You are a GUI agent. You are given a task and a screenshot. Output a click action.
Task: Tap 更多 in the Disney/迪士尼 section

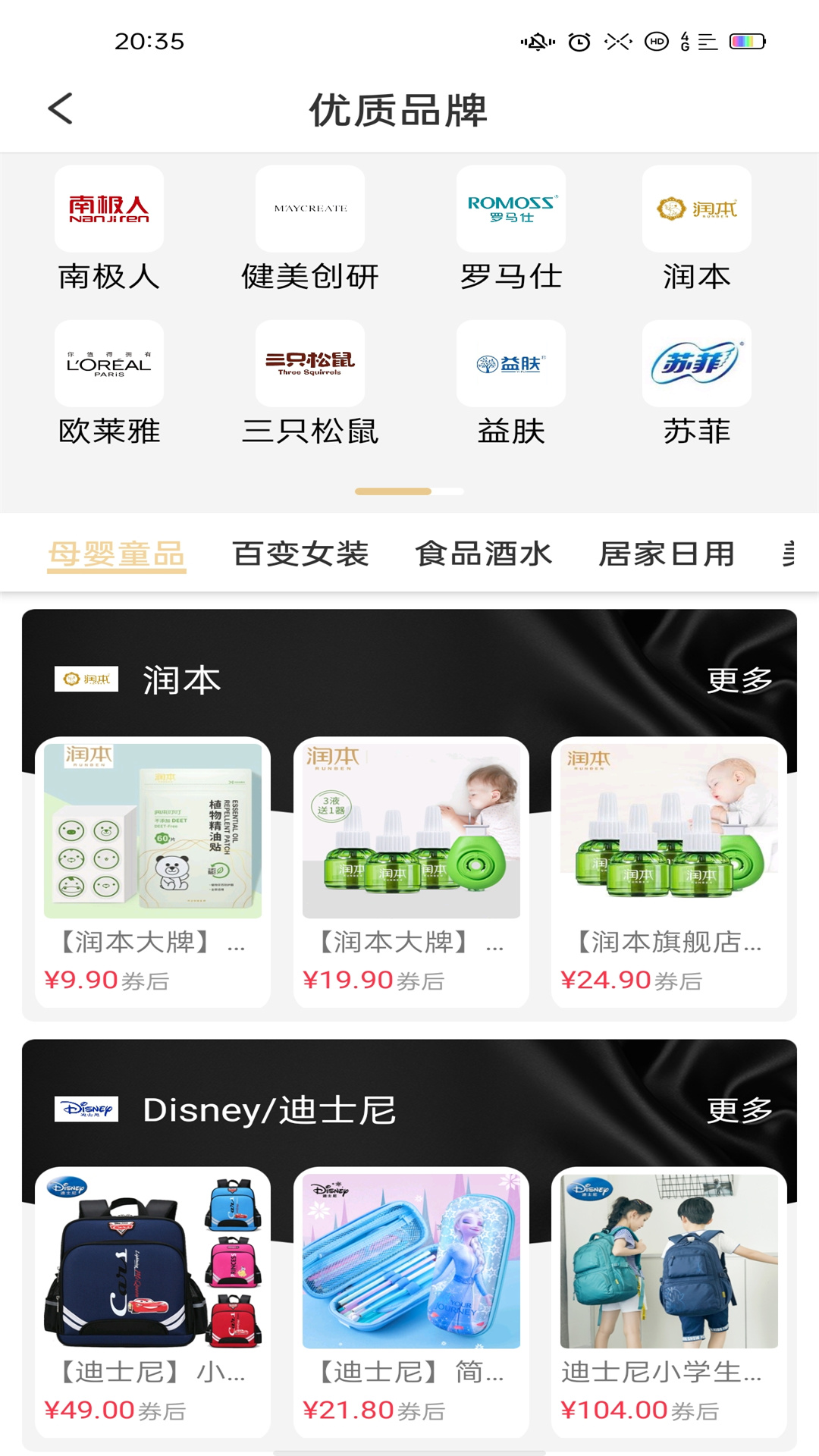739,1110
